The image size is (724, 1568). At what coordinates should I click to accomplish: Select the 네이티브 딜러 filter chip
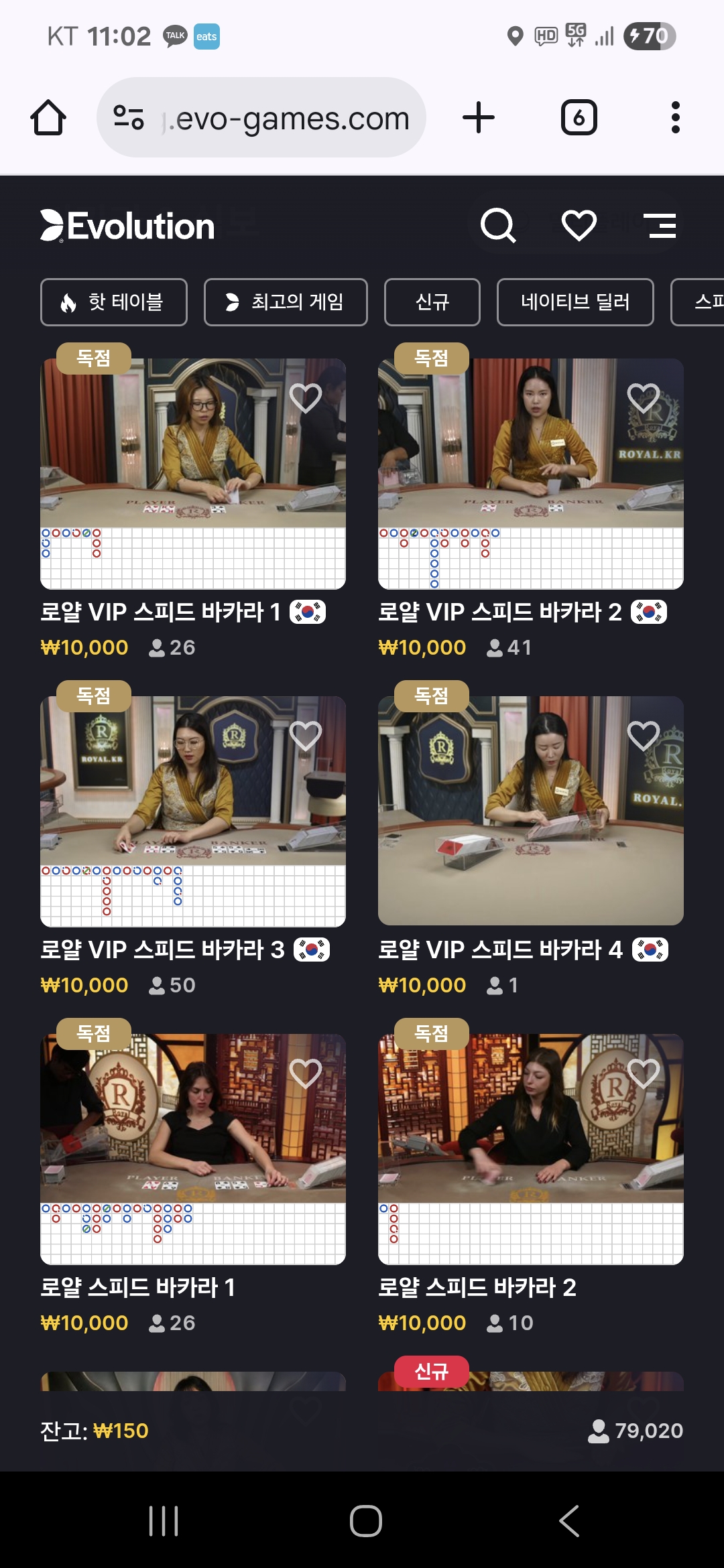pos(575,302)
